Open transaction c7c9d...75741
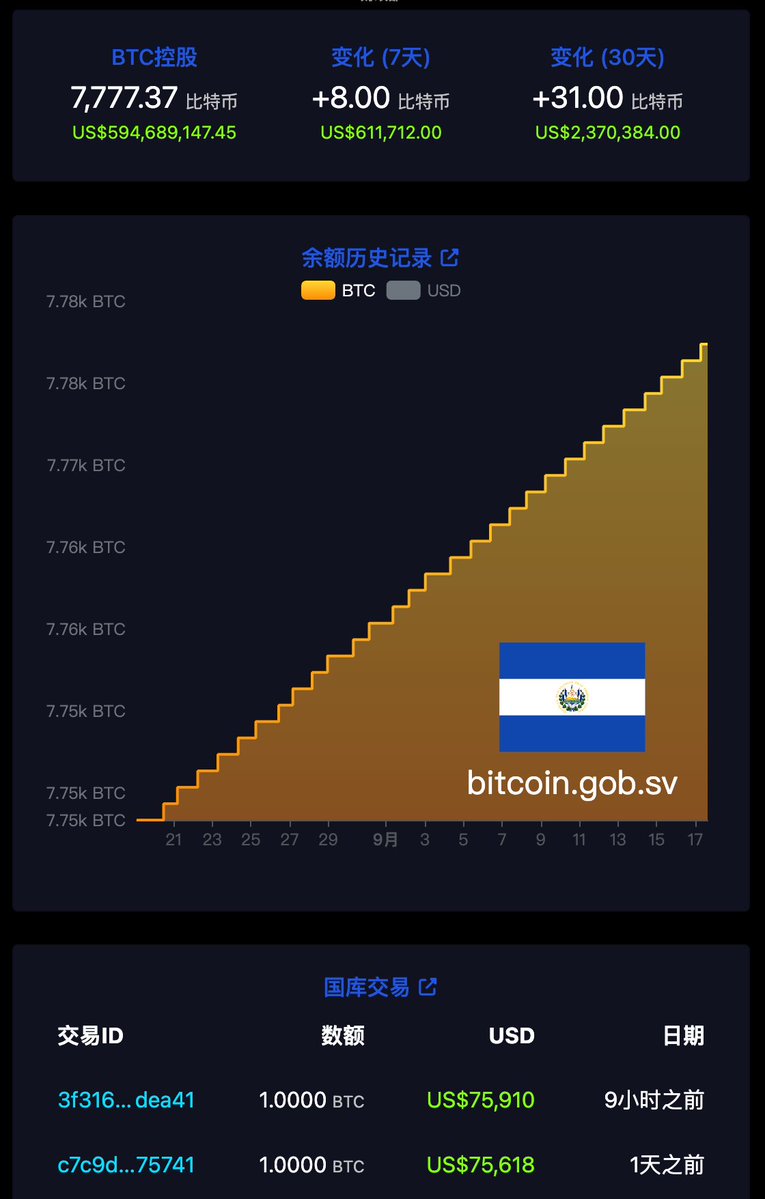 126,1165
